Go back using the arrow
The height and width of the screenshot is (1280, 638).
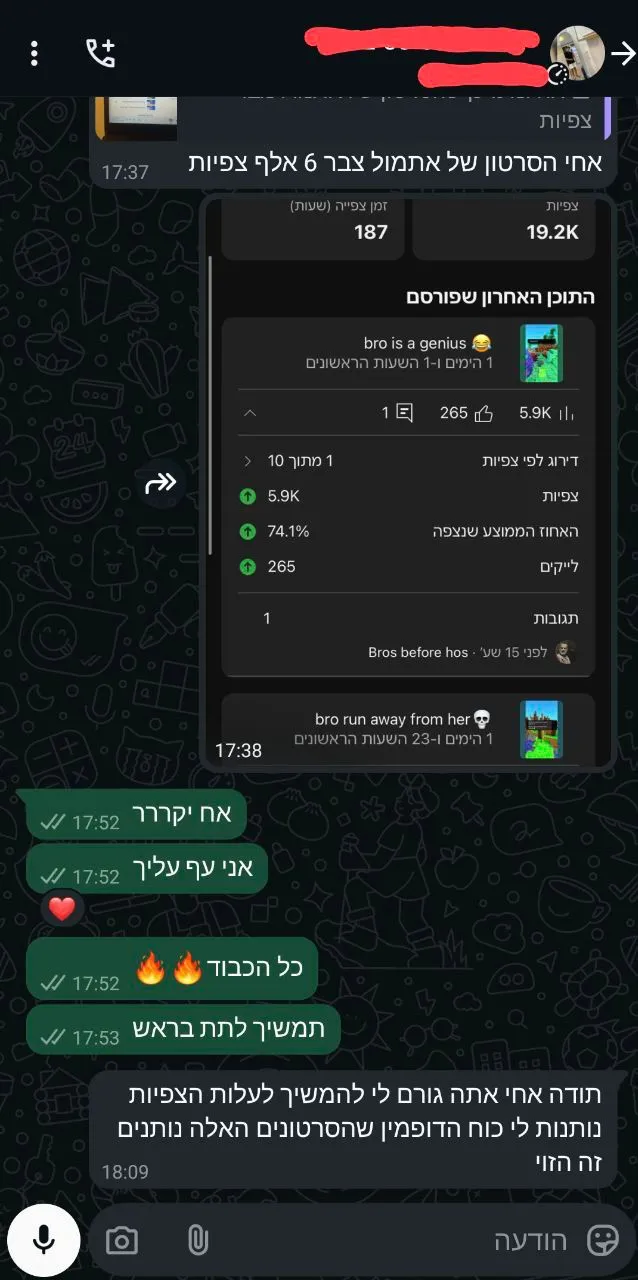coord(623,53)
